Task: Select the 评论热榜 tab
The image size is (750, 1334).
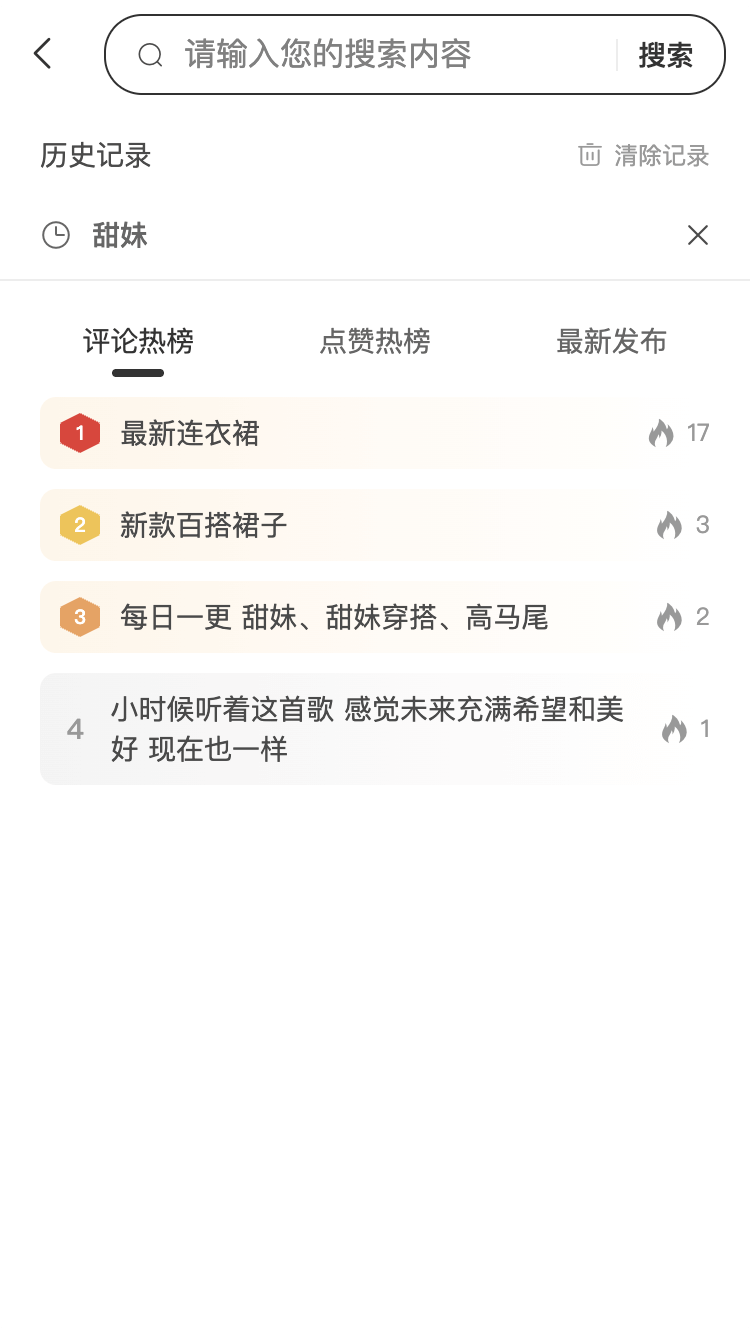Action: 138,342
